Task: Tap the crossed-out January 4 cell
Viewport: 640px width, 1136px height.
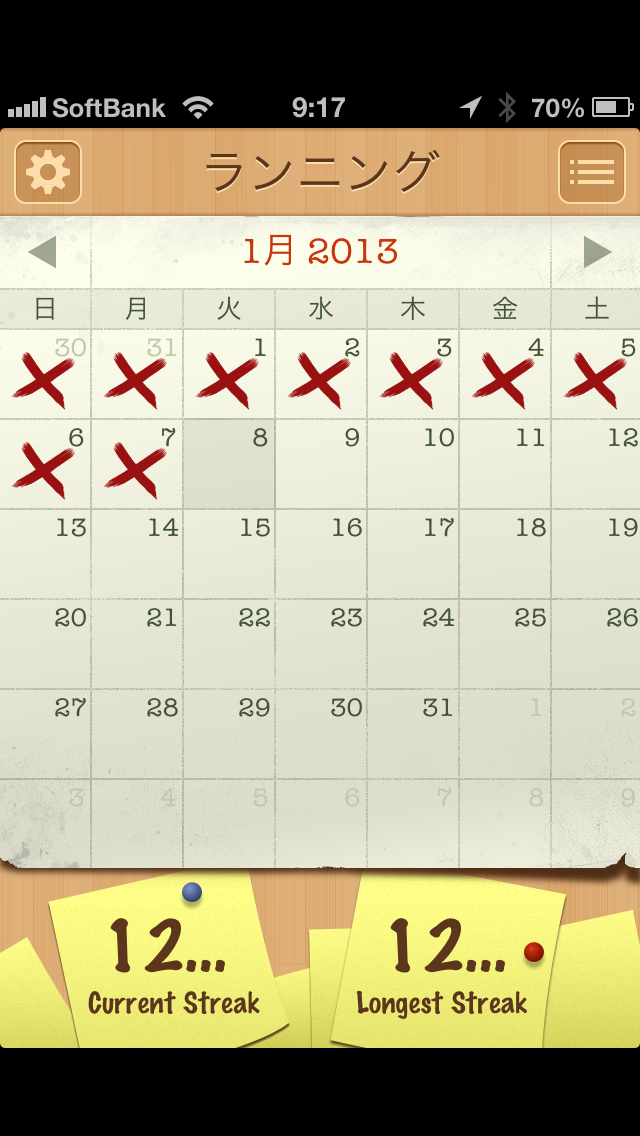Action: click(505, 374)
